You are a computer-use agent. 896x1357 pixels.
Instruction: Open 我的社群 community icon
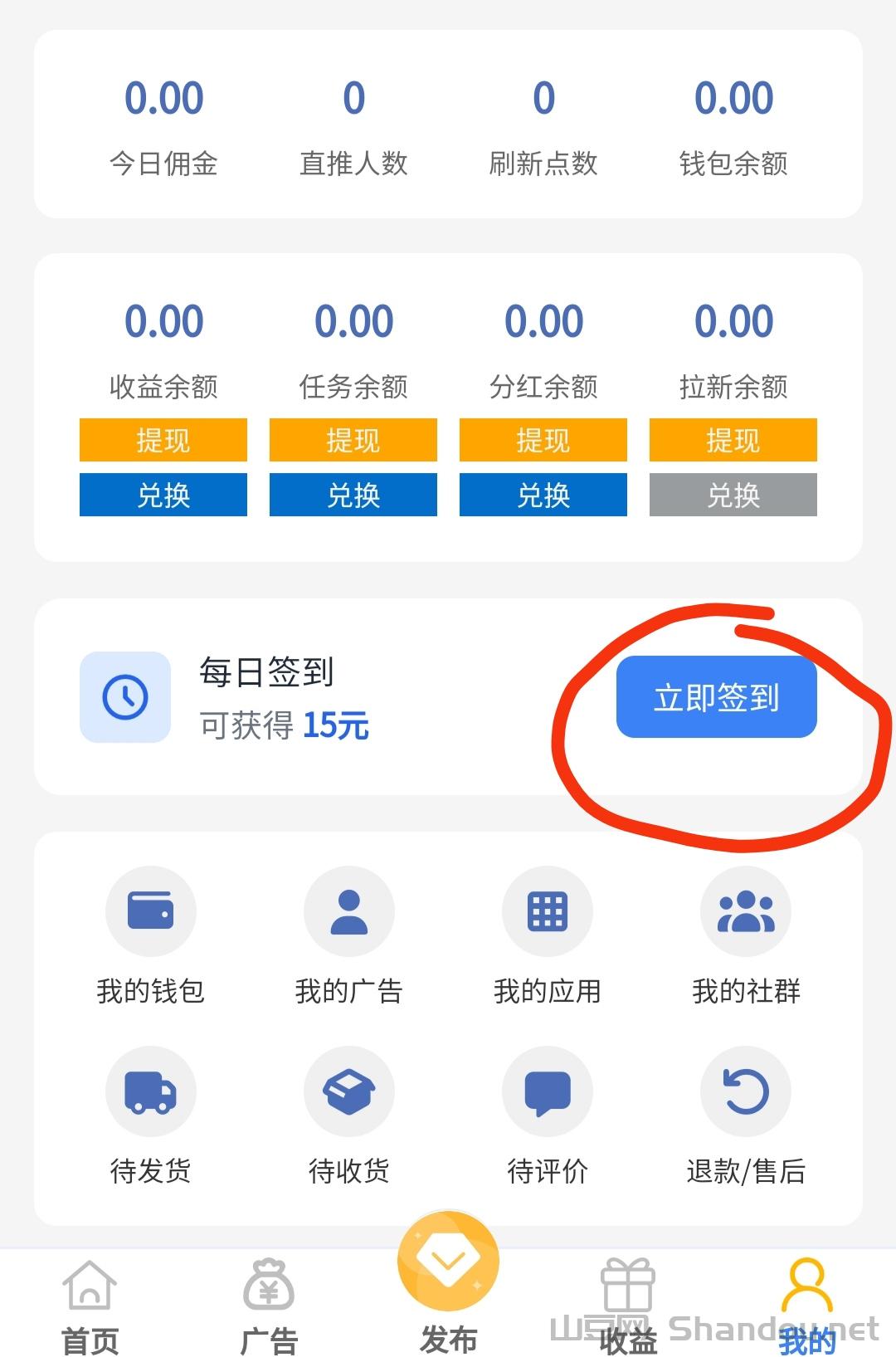(x=746, y=910)
